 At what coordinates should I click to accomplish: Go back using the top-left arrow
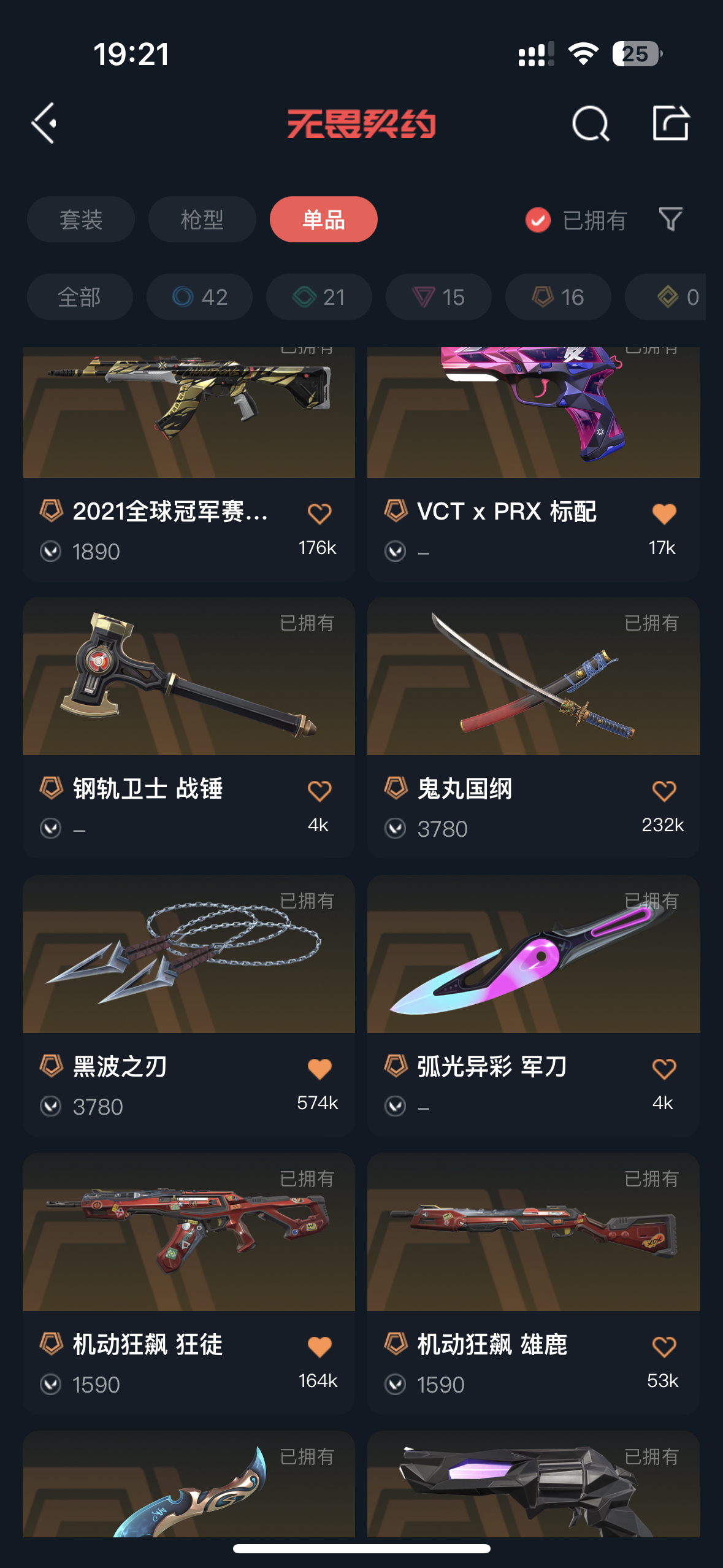(x=44, y=123)
